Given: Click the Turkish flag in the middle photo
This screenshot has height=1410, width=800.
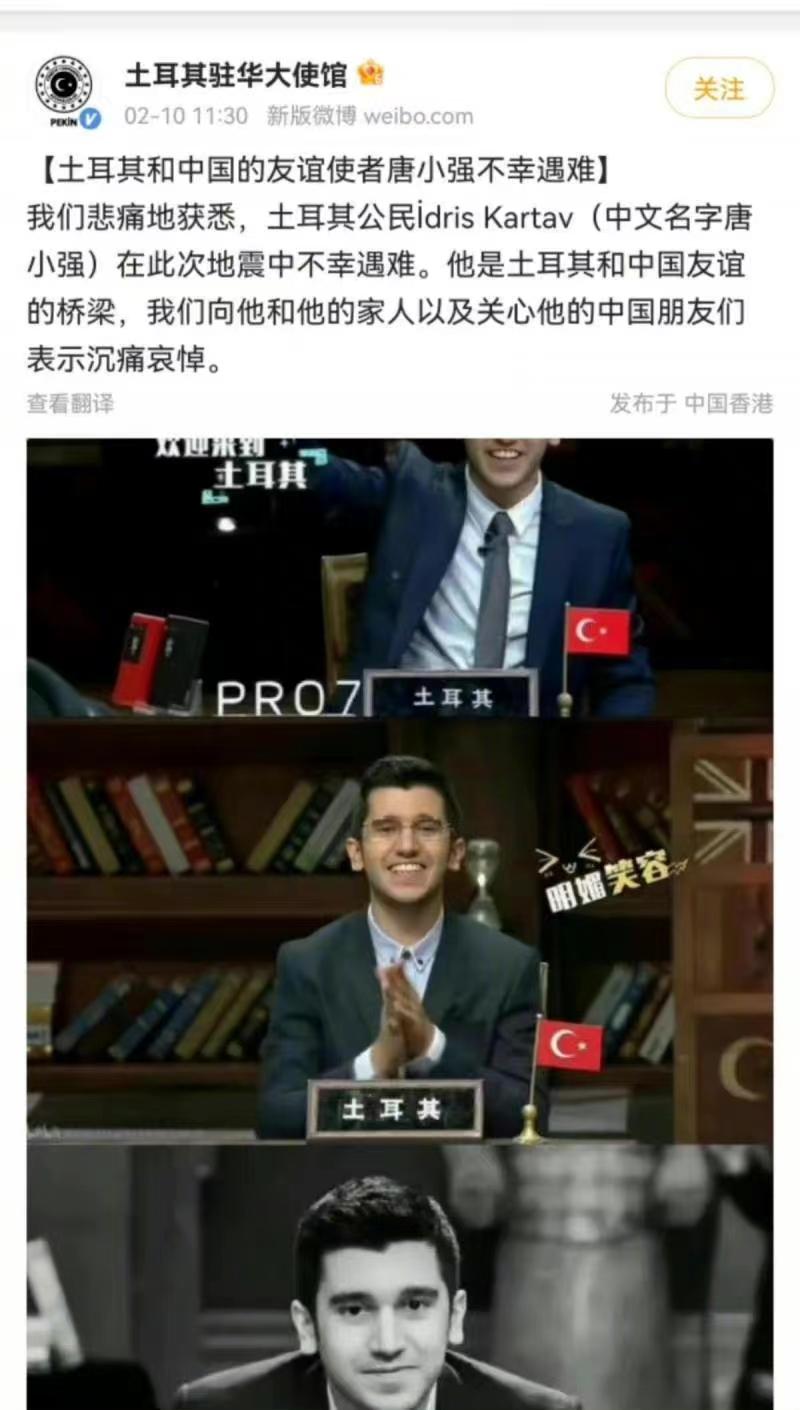Looking at the screenshot, I should [x=569, y=1046].
